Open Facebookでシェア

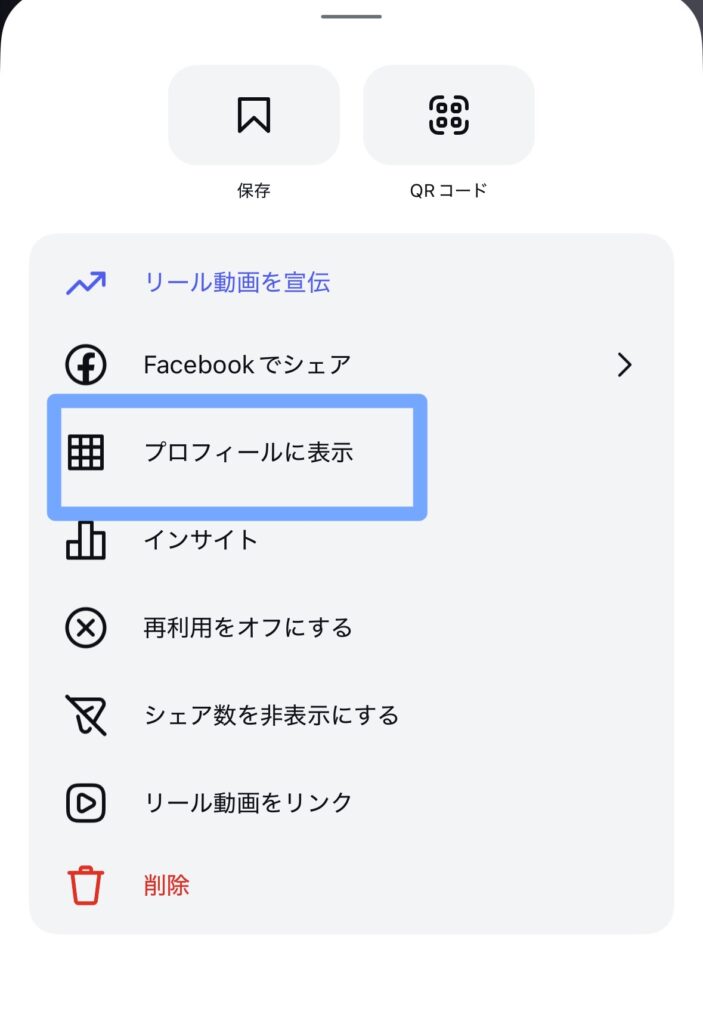tap(247, 365)
